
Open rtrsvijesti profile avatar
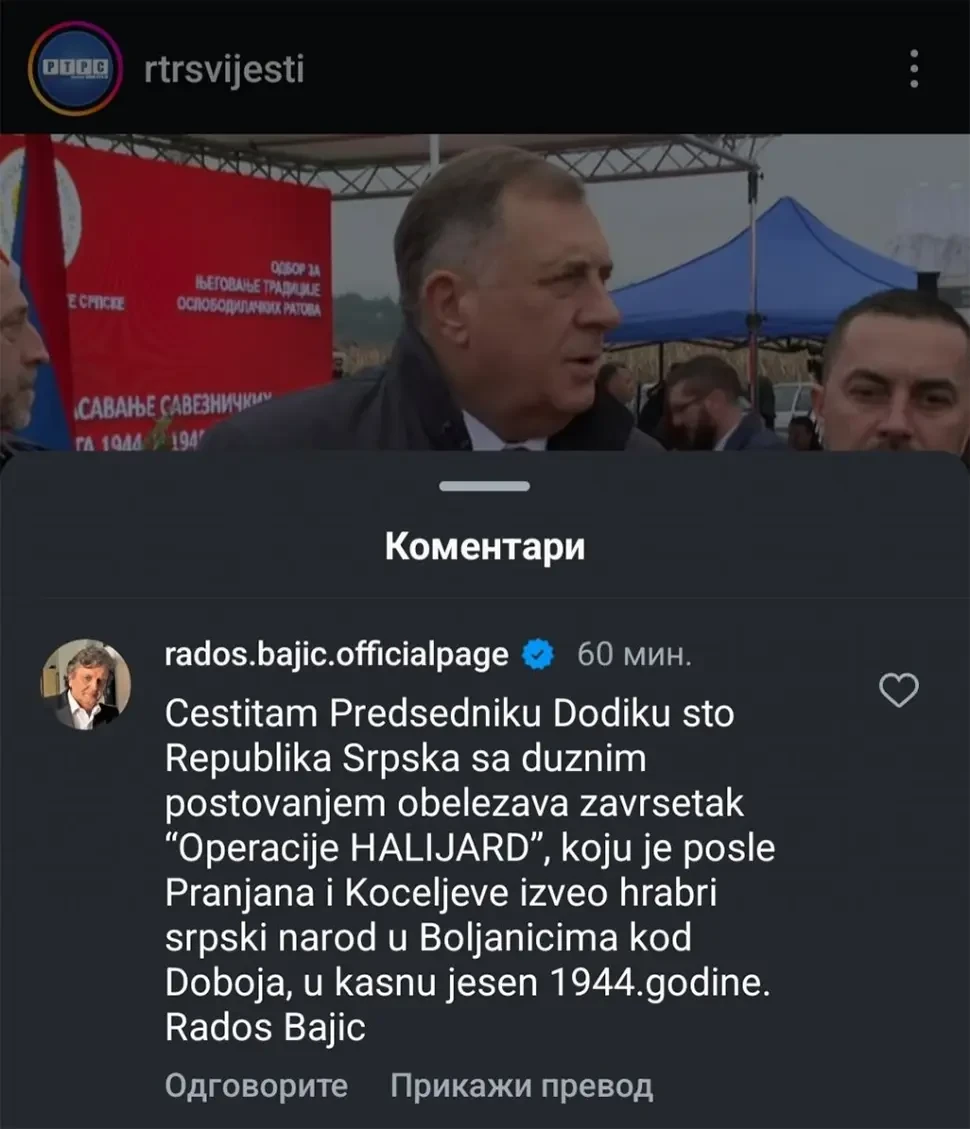pos(77,68)
